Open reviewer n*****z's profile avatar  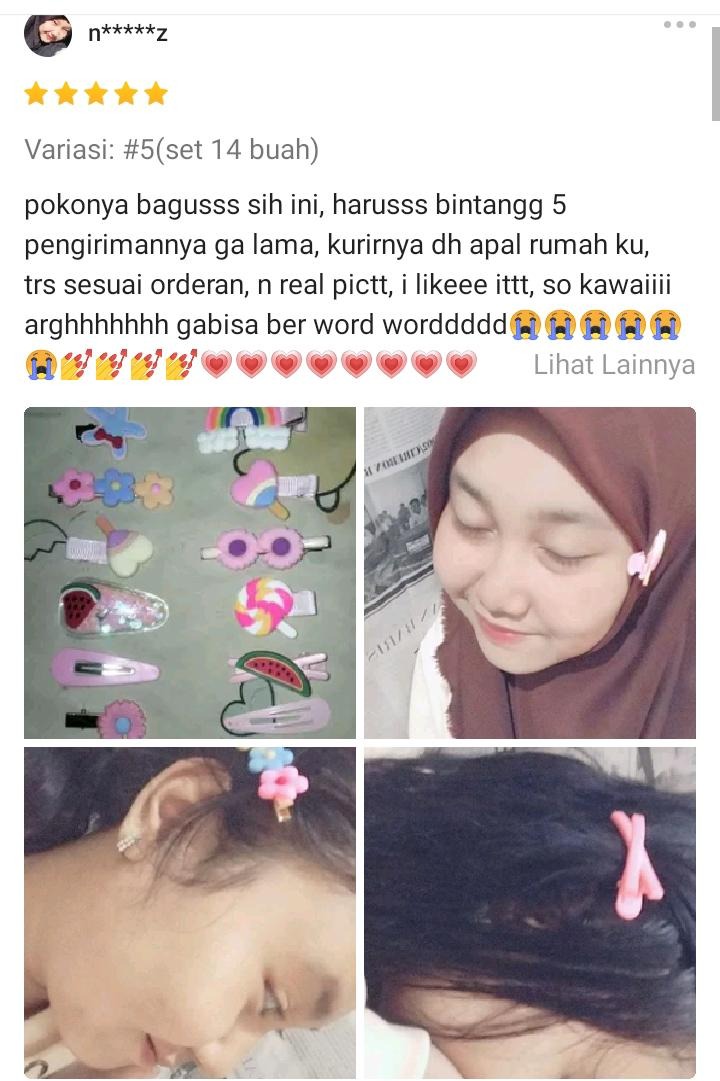(x=48, y=35)
